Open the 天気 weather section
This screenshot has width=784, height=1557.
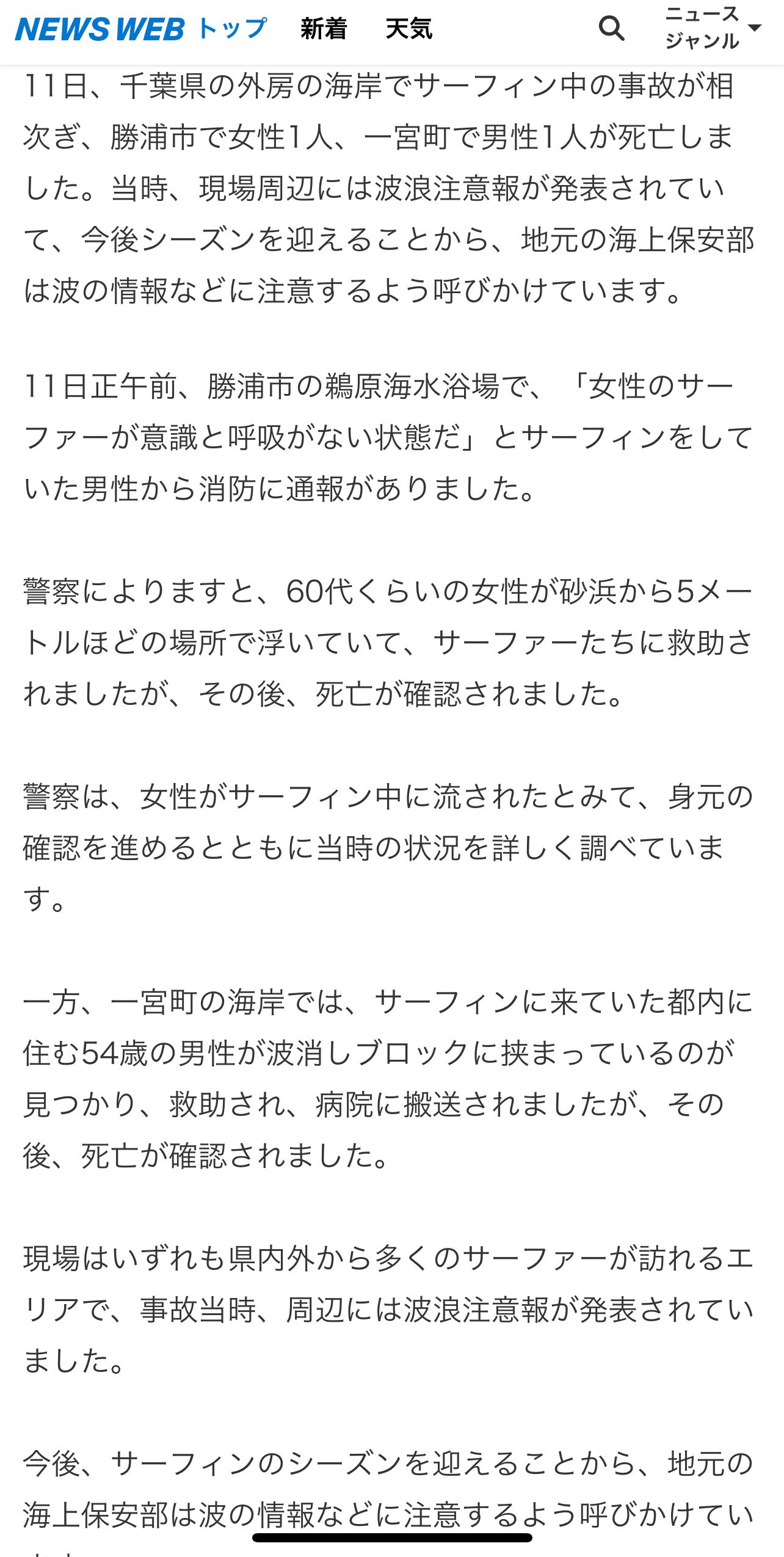(408, 29)
